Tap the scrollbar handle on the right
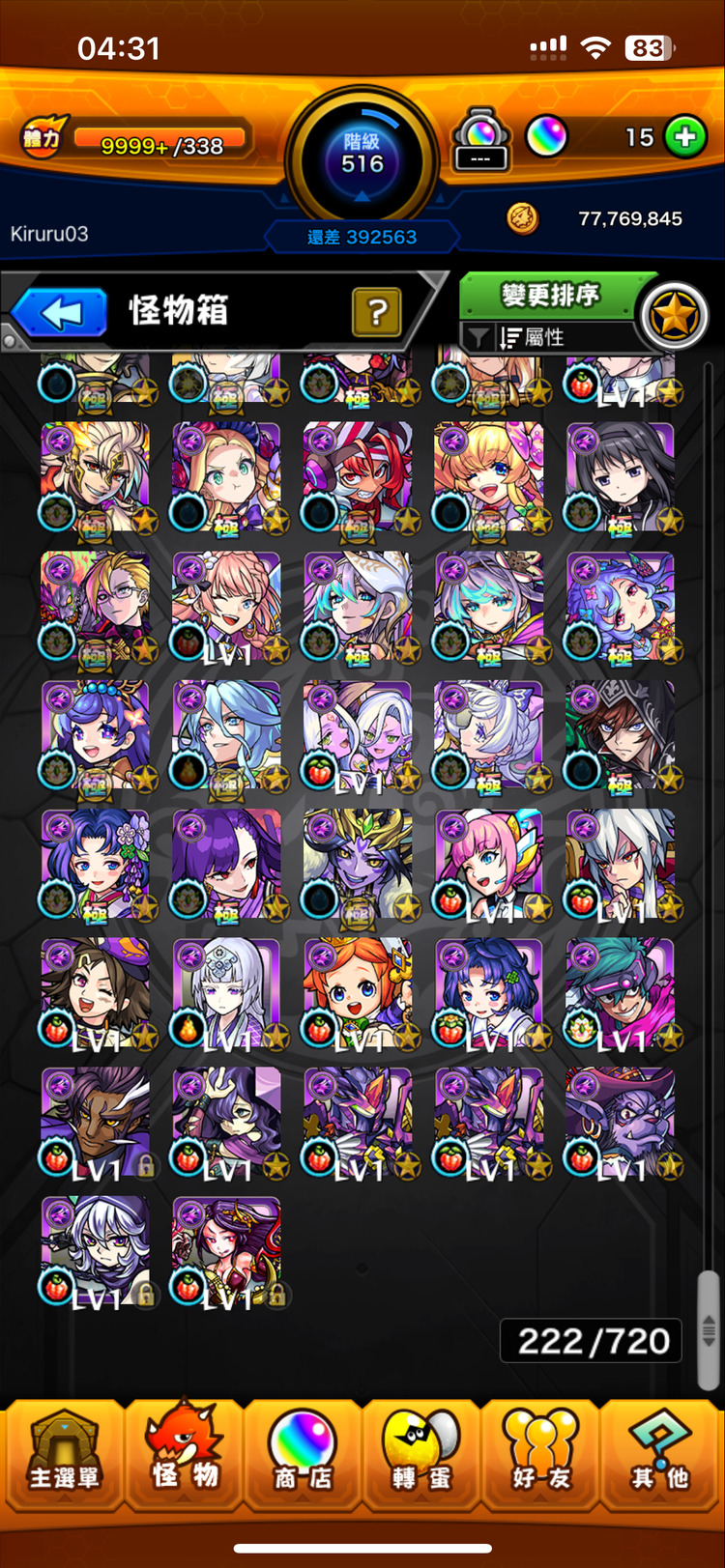Screen dimensions: 725x1568 [709, 1329]
